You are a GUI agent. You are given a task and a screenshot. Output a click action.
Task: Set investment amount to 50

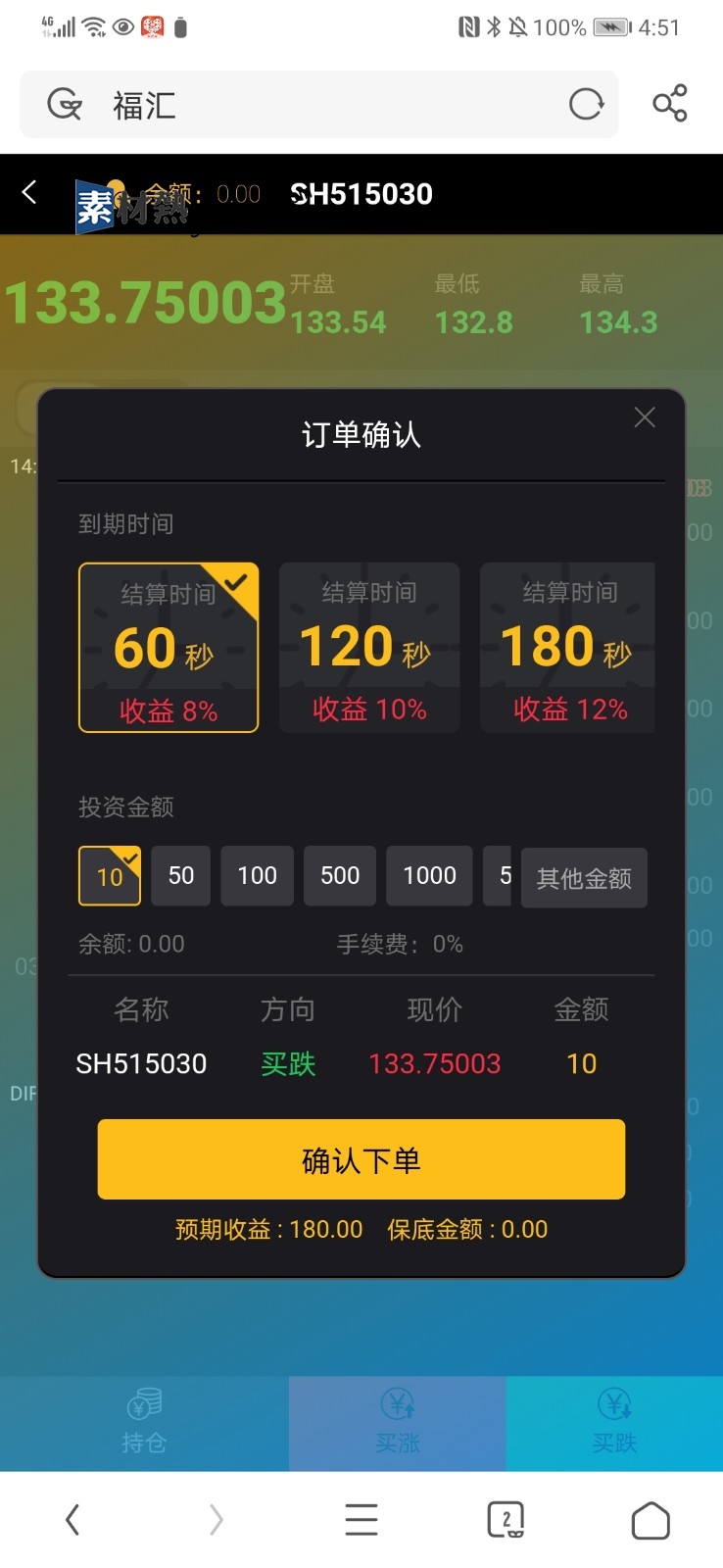[181, 876]
